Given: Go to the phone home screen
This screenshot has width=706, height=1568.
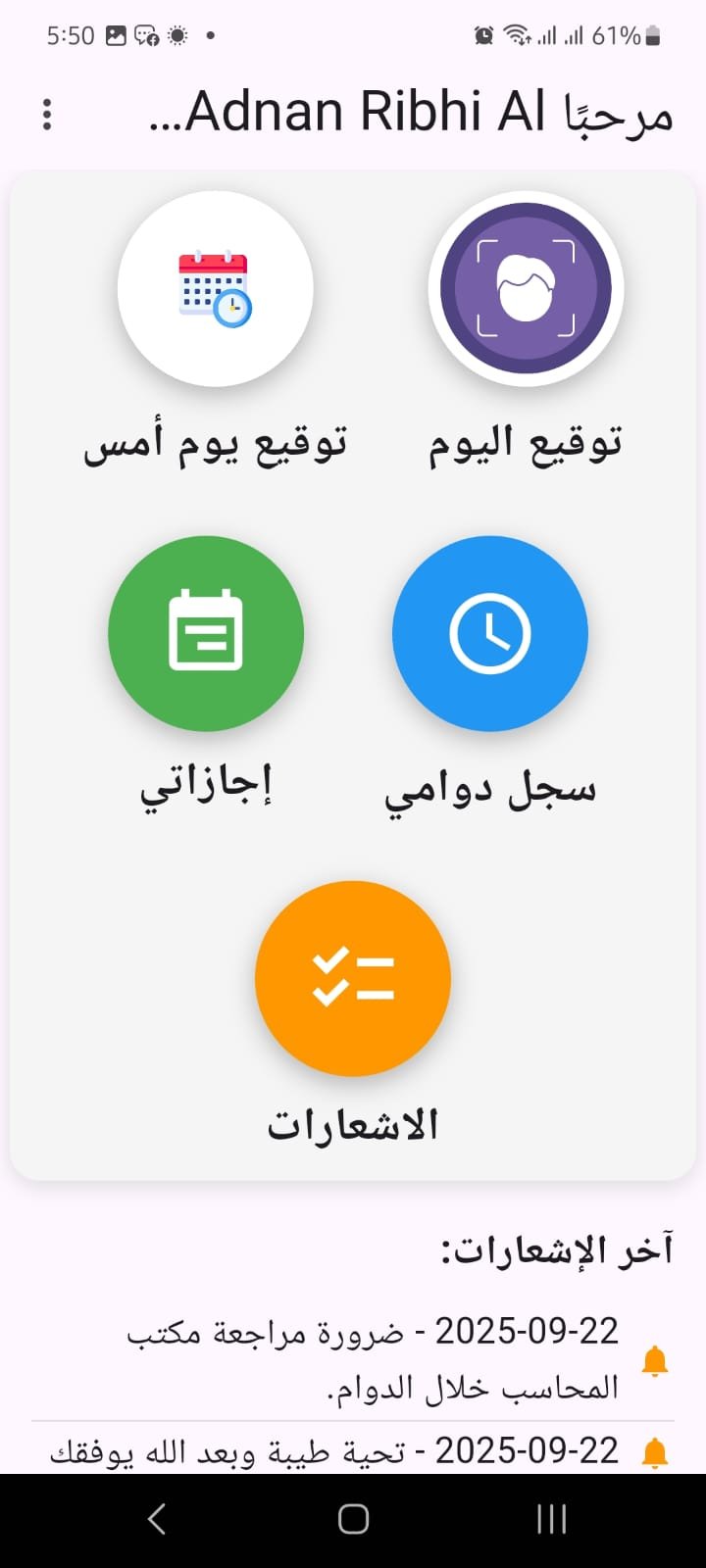Looking at the screenshot, I should point(353,1519).
